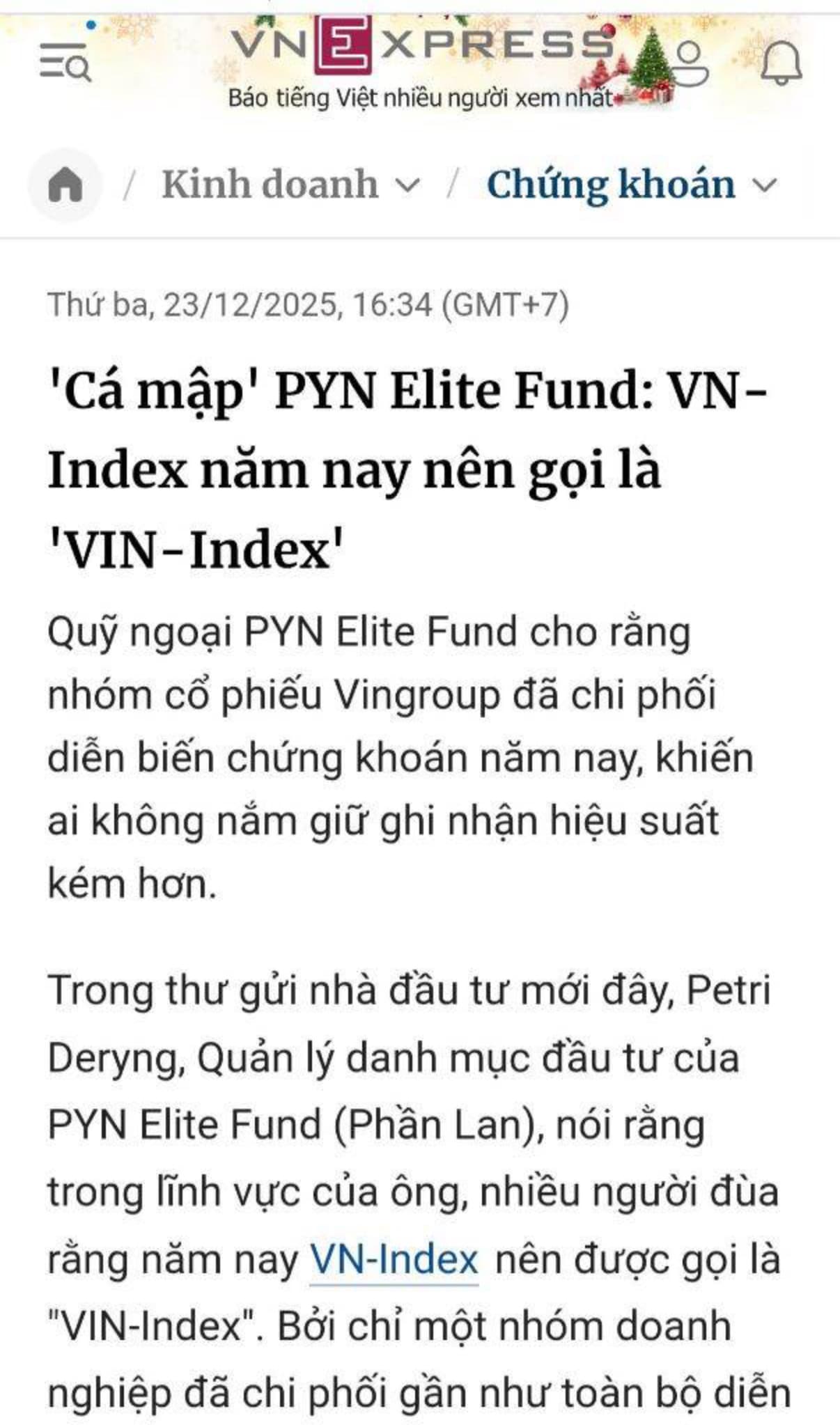
Task: Tap the home icon in the breadcrumb
Action: (x=65, y=185)
